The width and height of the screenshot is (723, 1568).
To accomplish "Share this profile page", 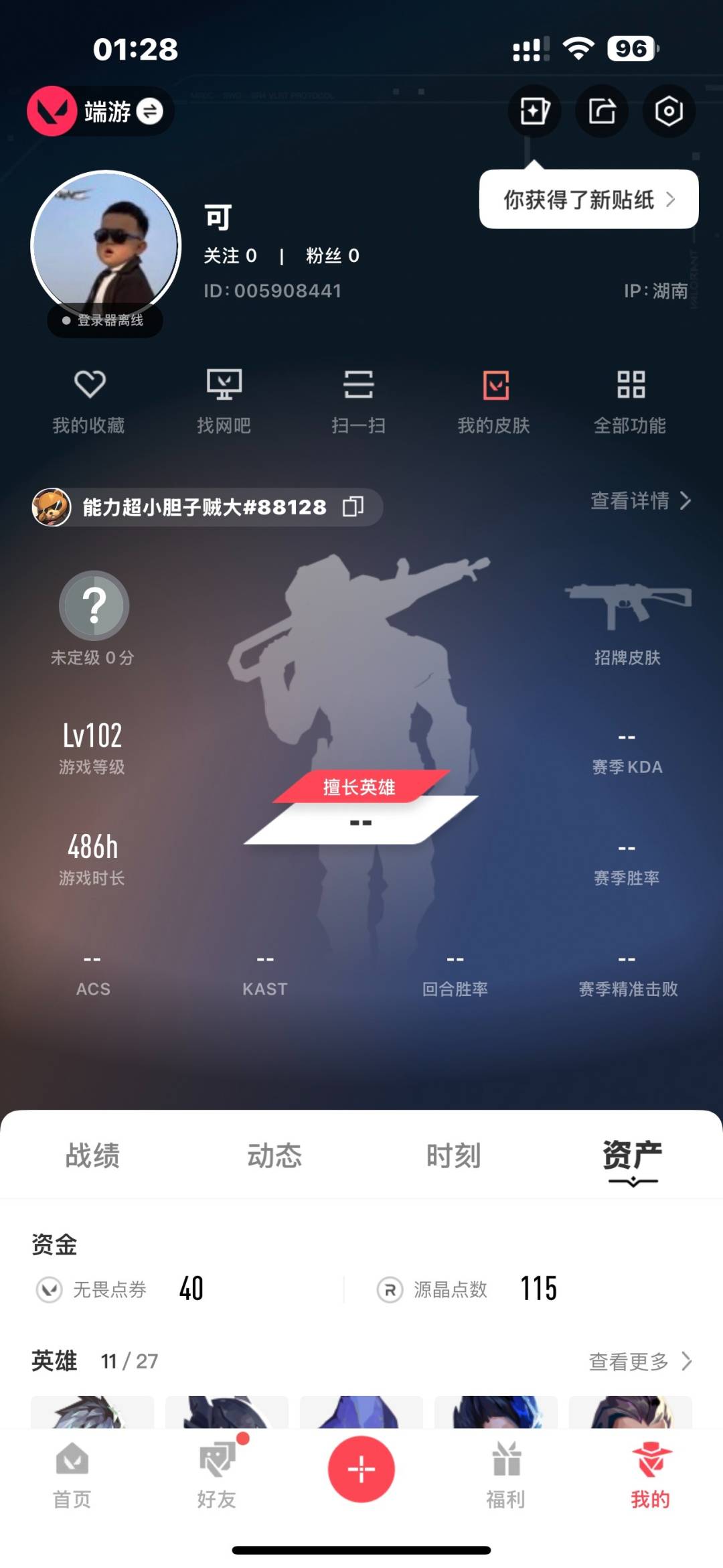I will [x=602, y=111].
